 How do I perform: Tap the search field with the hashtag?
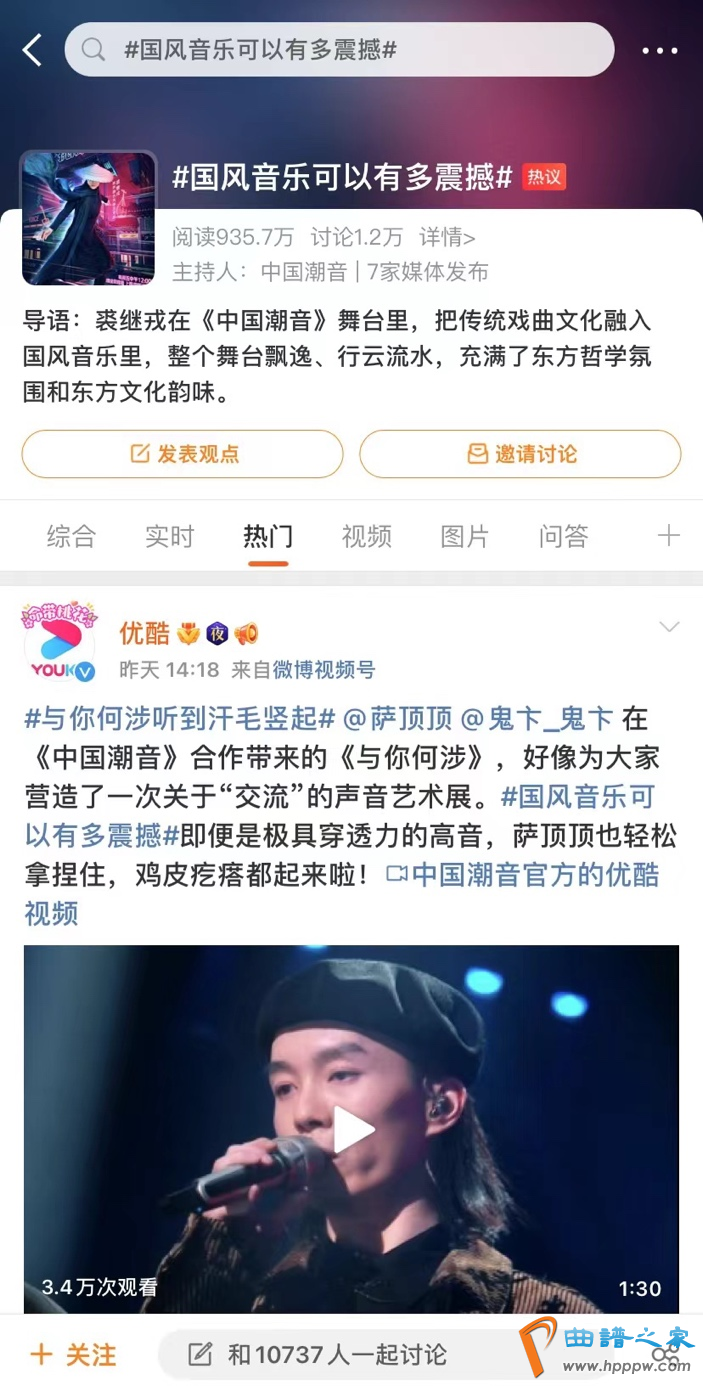tap(340, 50)
